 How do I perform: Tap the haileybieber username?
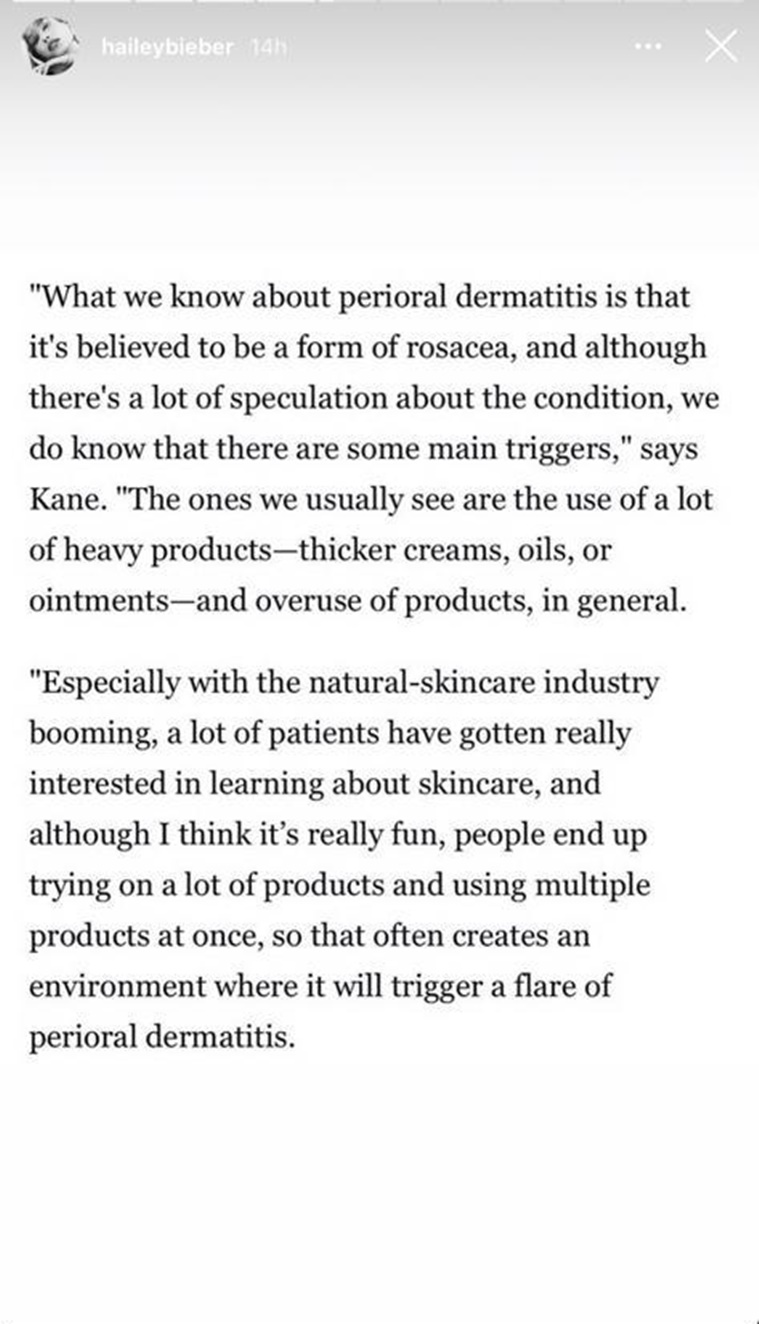167,47
